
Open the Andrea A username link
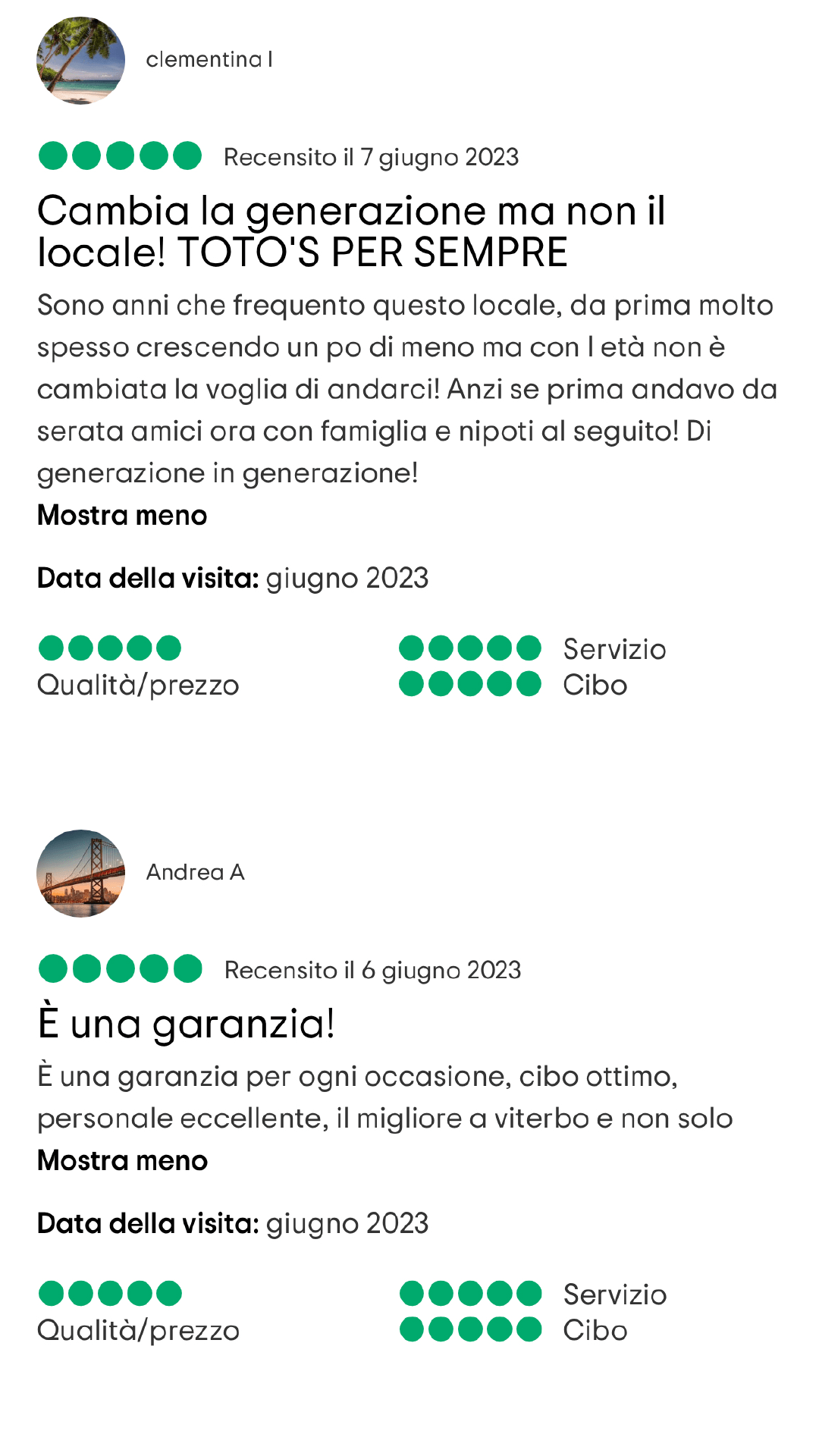[196, 872]
